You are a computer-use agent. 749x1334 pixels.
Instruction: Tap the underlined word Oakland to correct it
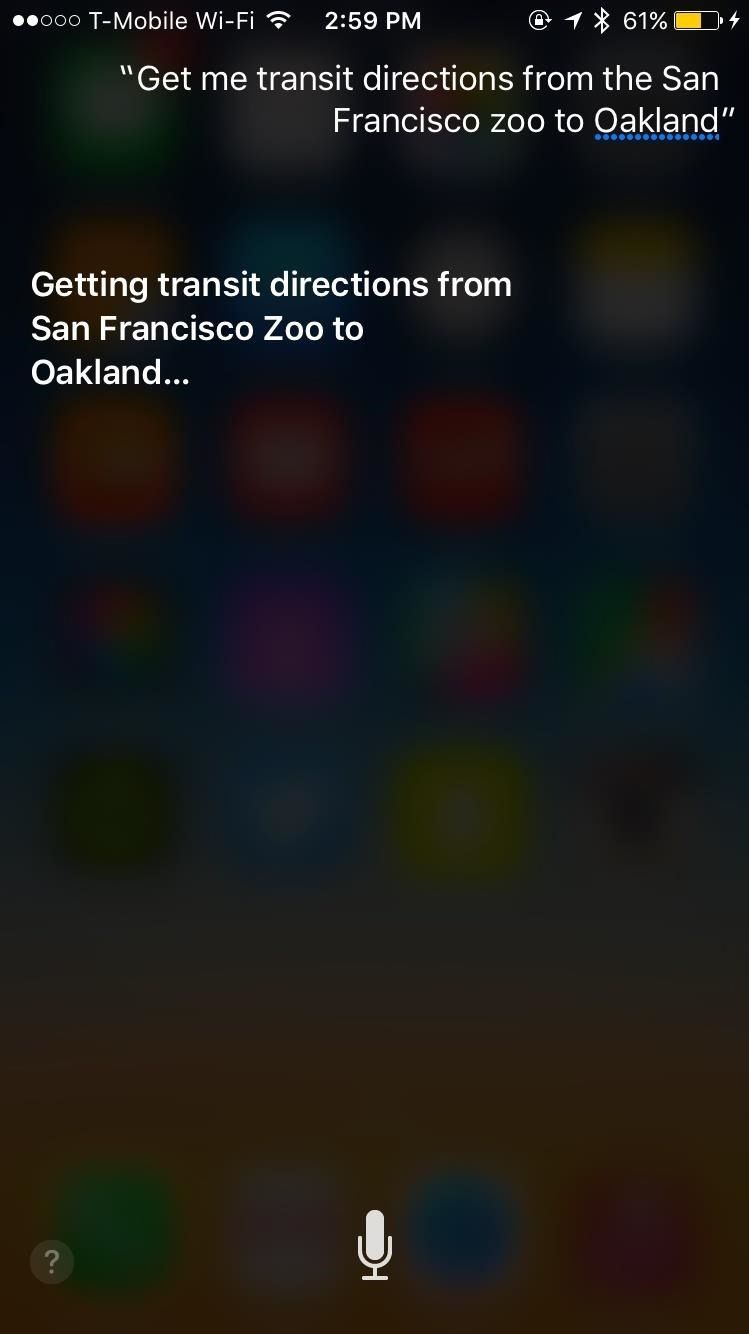tap(656, 122)
